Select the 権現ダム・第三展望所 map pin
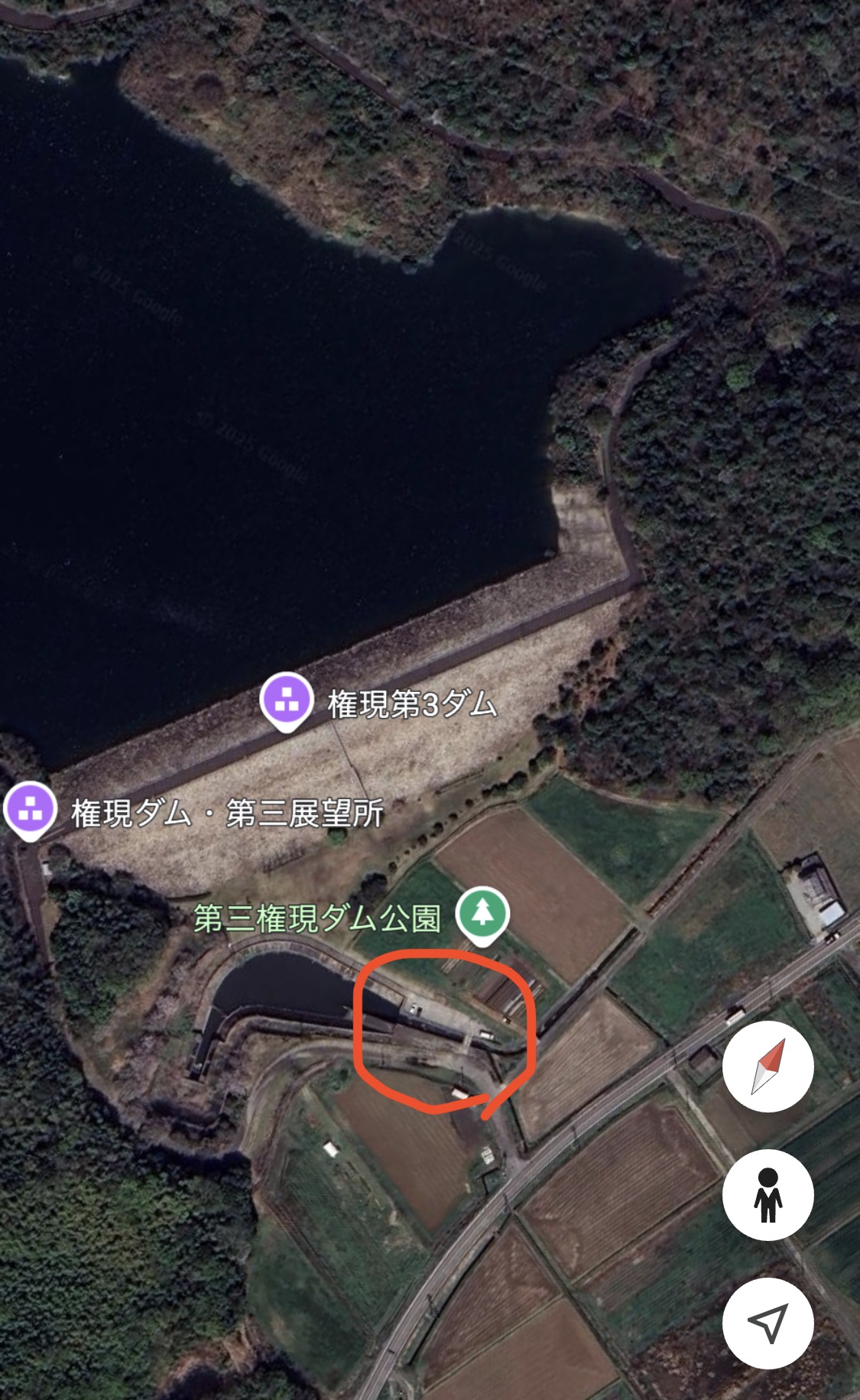 tap(31, 810)
